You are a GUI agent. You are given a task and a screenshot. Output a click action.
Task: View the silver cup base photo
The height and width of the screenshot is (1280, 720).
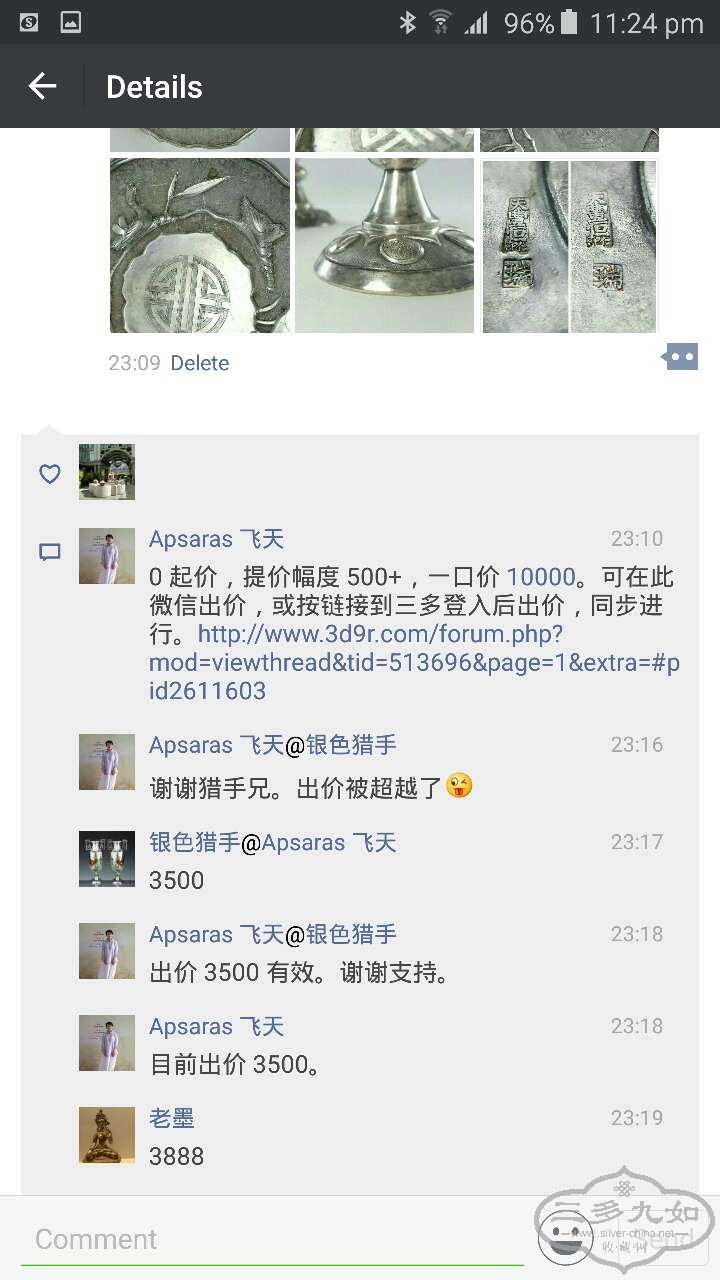tap(384, 245)
